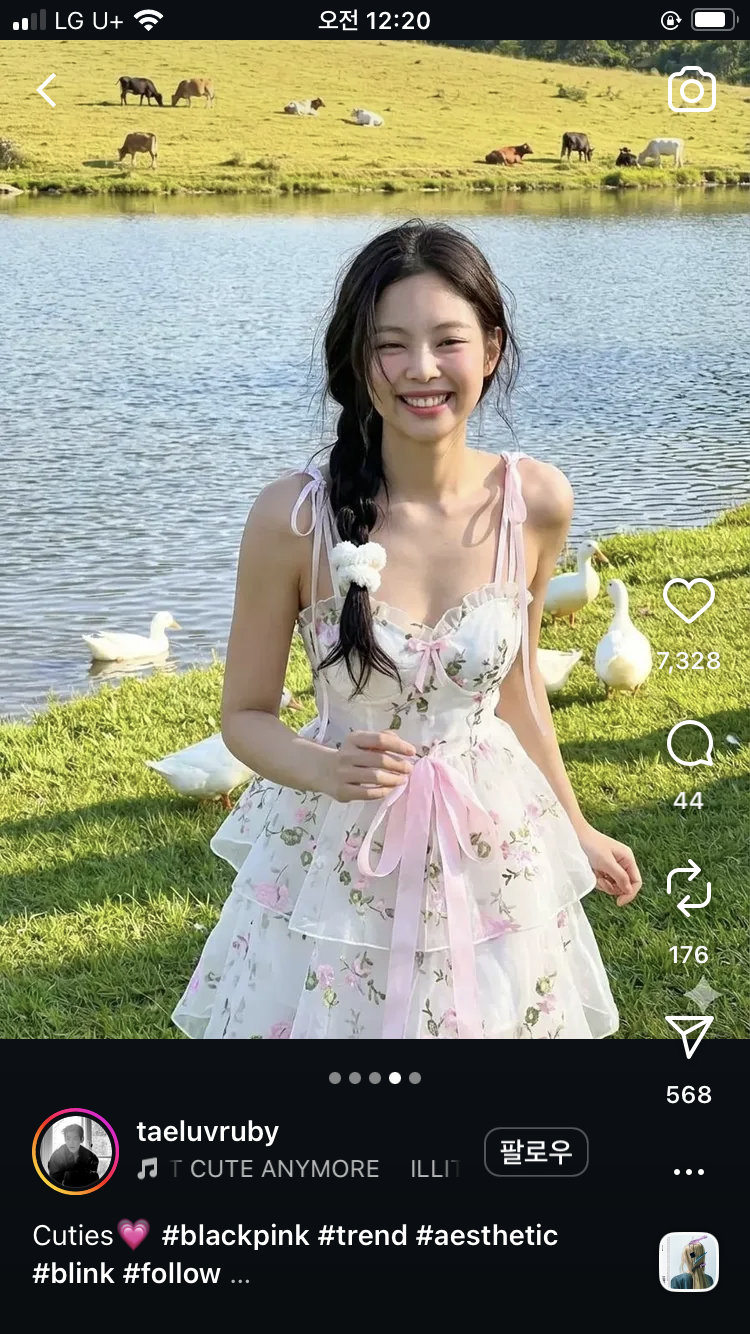Open the camera icon at top right
750x1334 pixels.
point(689,89)
